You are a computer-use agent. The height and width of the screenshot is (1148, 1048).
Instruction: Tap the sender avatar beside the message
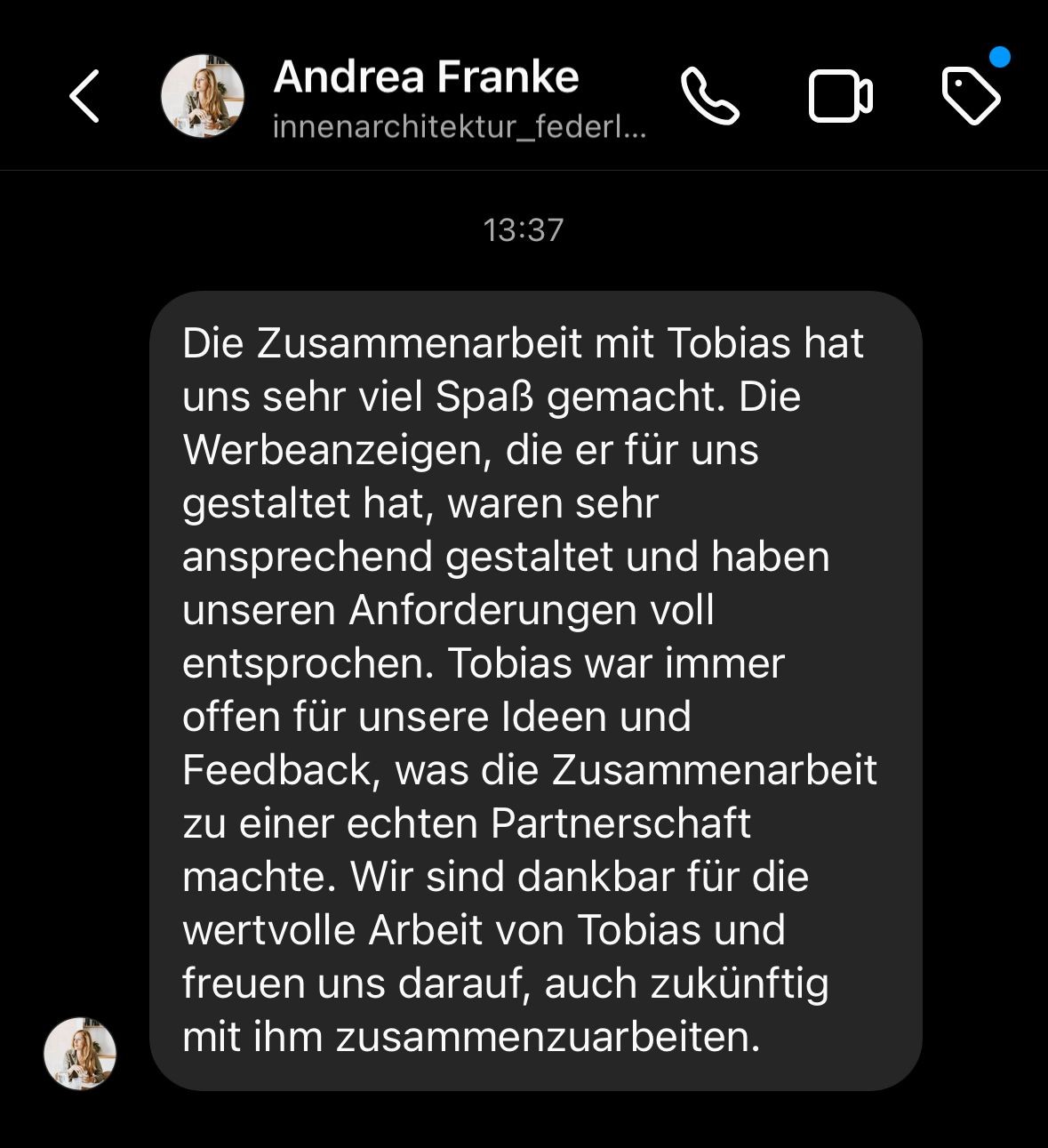tap(80, 1053)
